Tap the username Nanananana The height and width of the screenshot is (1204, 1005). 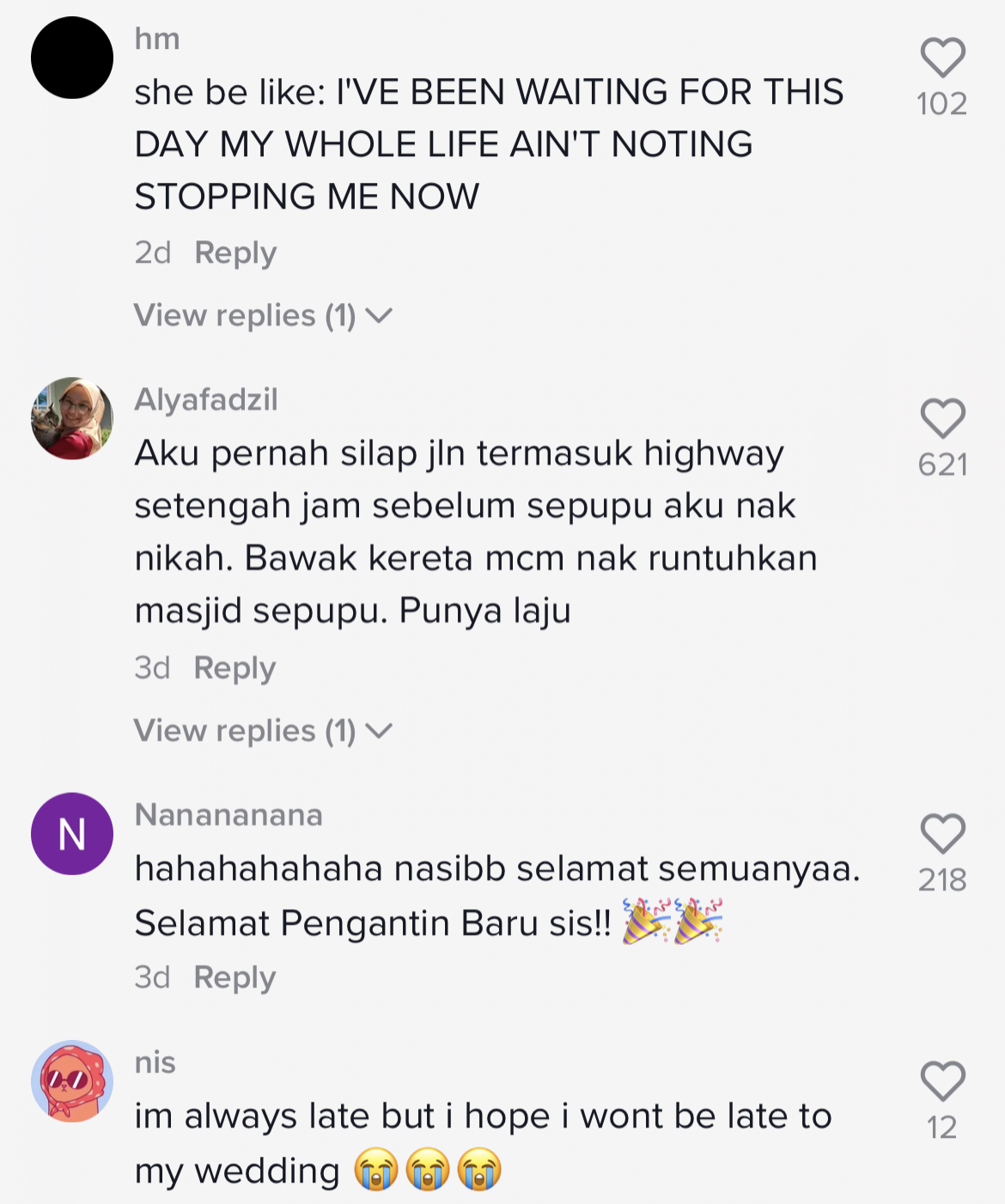(228, 814)
